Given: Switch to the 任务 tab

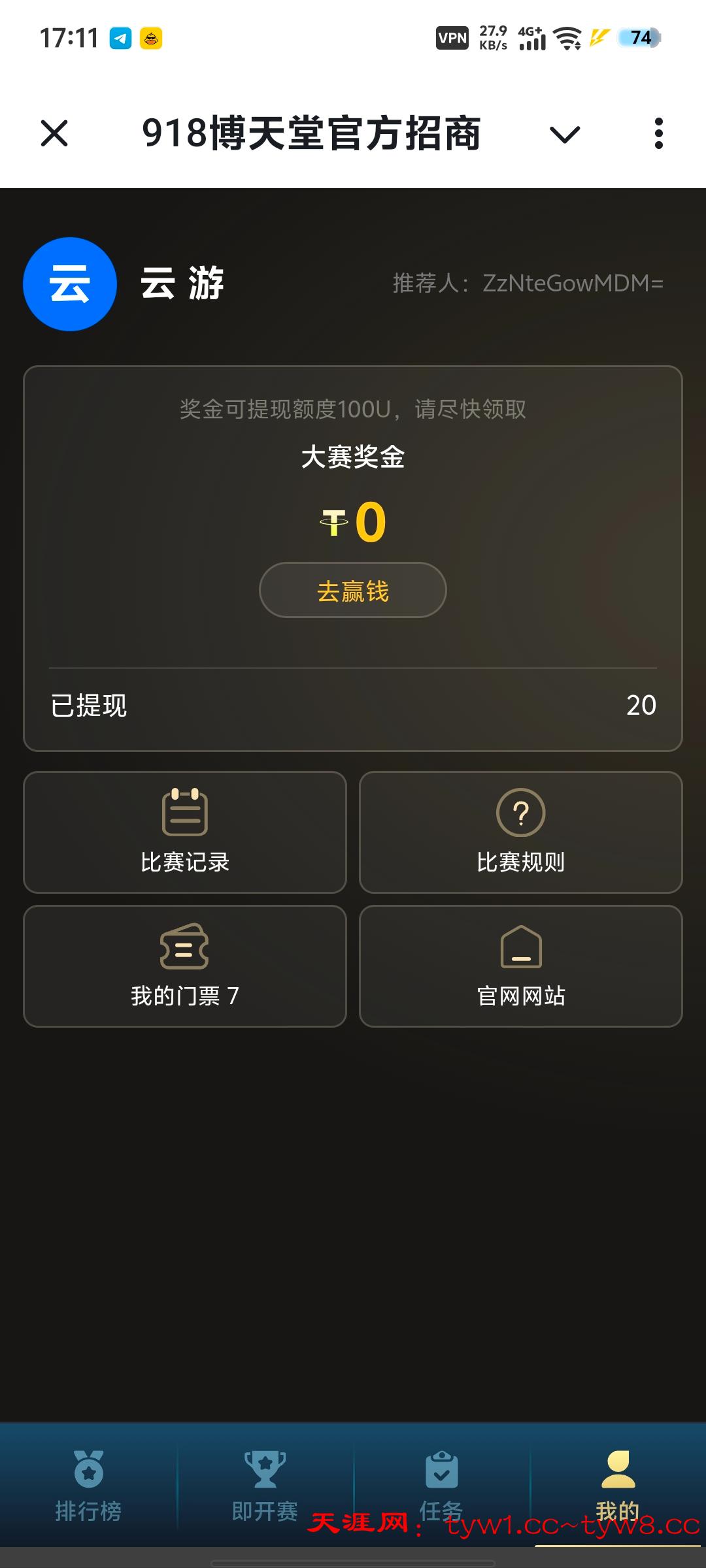Looking at the screenshot, I should click(441, 1496).
